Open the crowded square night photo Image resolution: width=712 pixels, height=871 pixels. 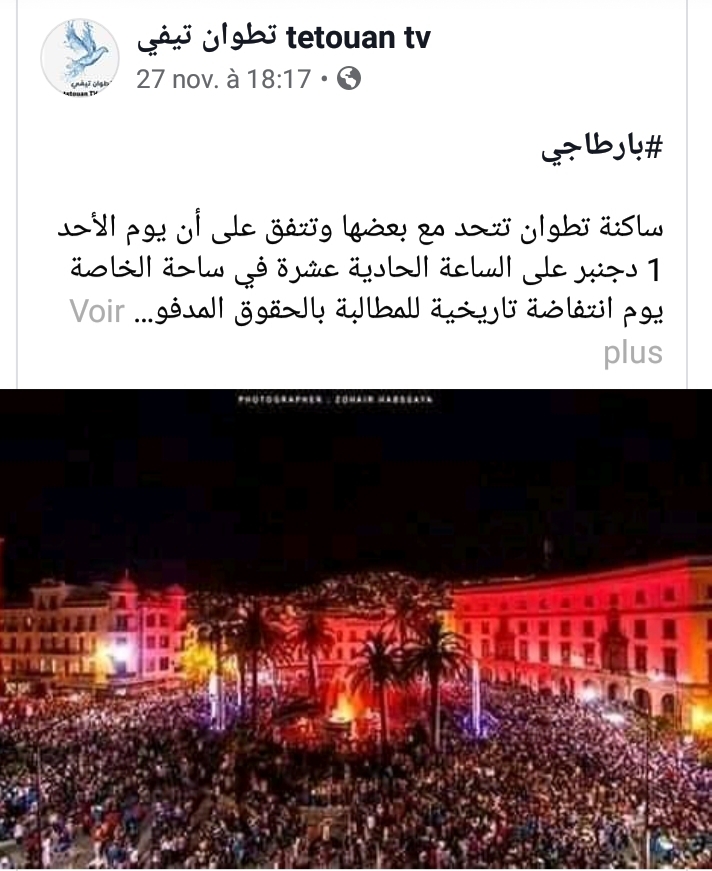pyautogui.click(x=356, y=630)
